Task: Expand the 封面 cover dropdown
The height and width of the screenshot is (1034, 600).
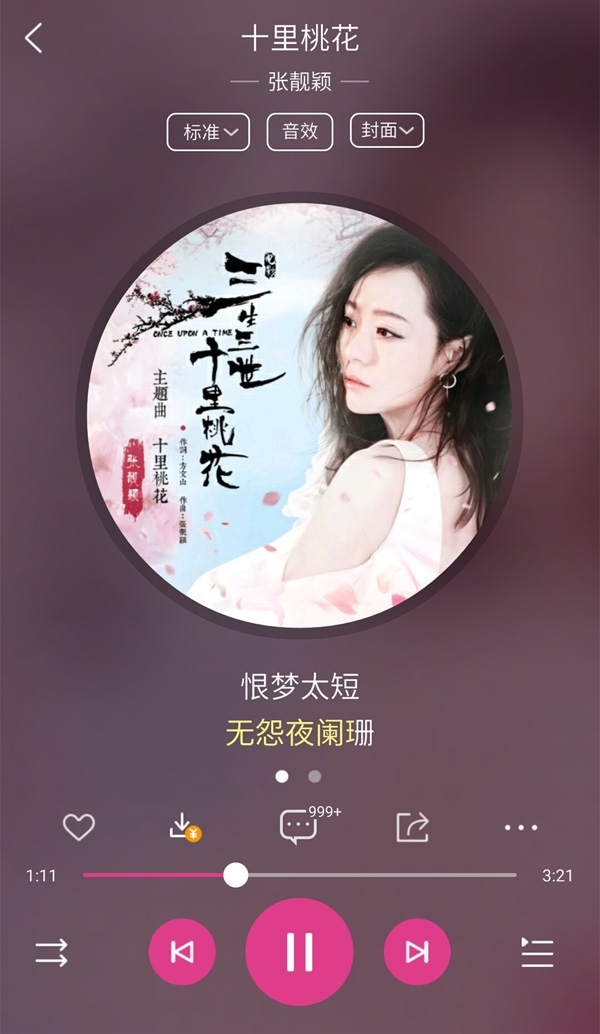Action: (387, 132)
